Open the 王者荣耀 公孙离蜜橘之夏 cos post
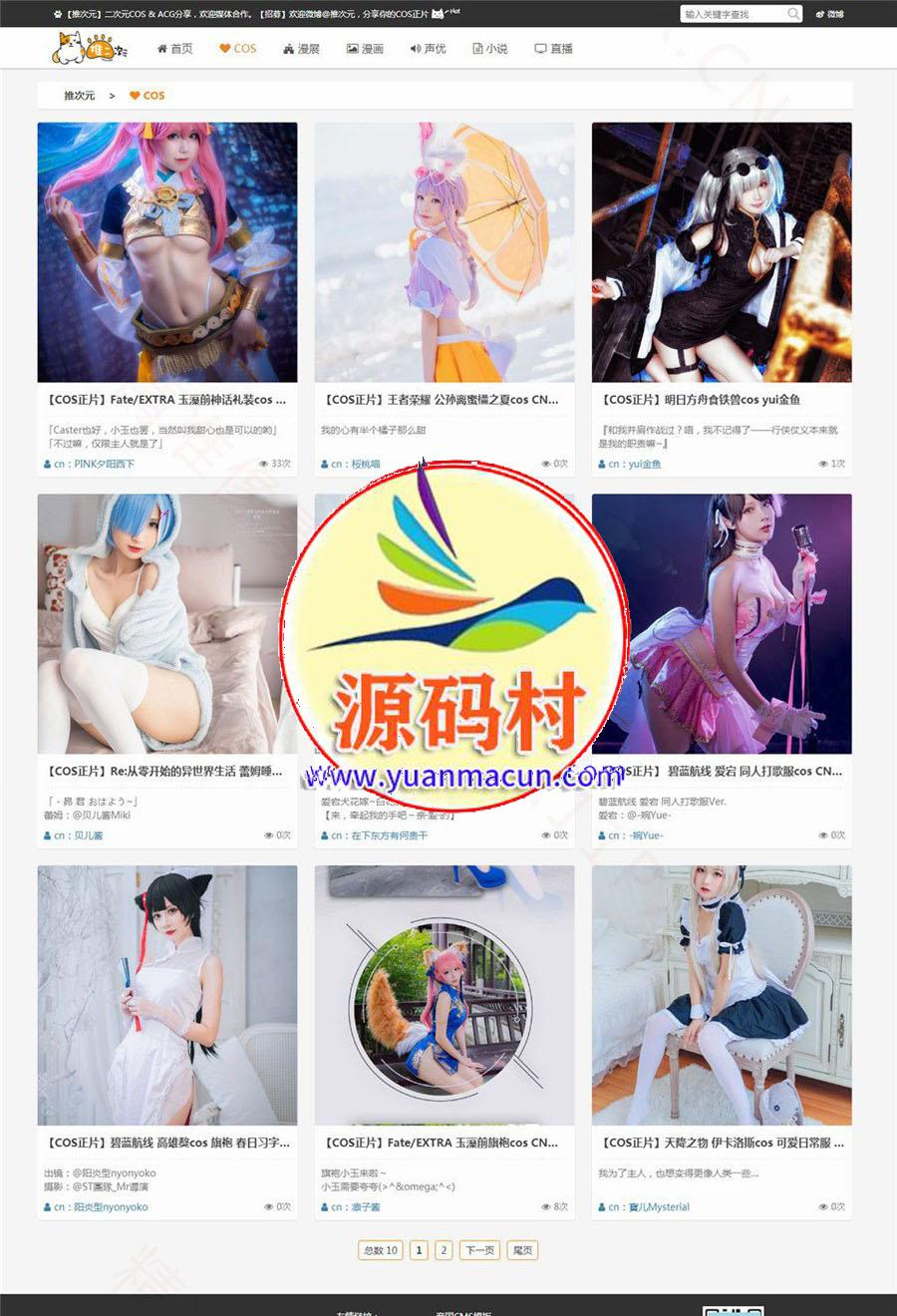 442,400
